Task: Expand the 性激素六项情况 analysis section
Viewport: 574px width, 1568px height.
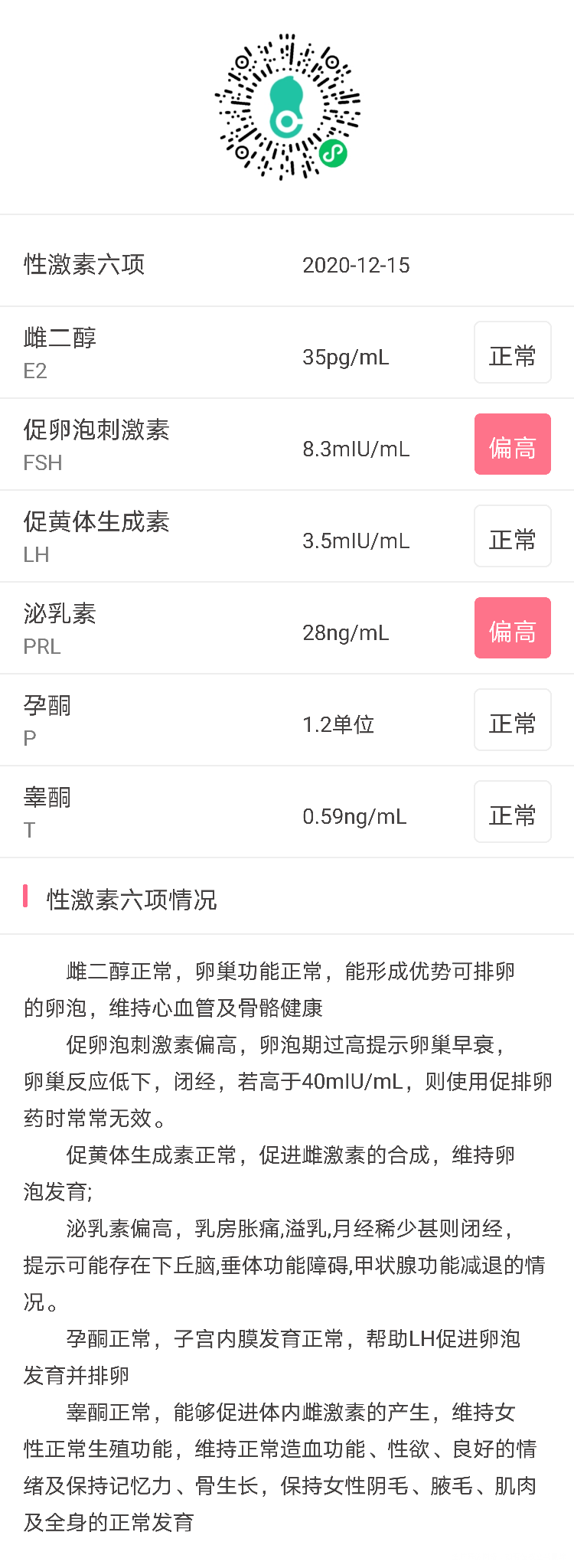Action: tap(130, 901)
